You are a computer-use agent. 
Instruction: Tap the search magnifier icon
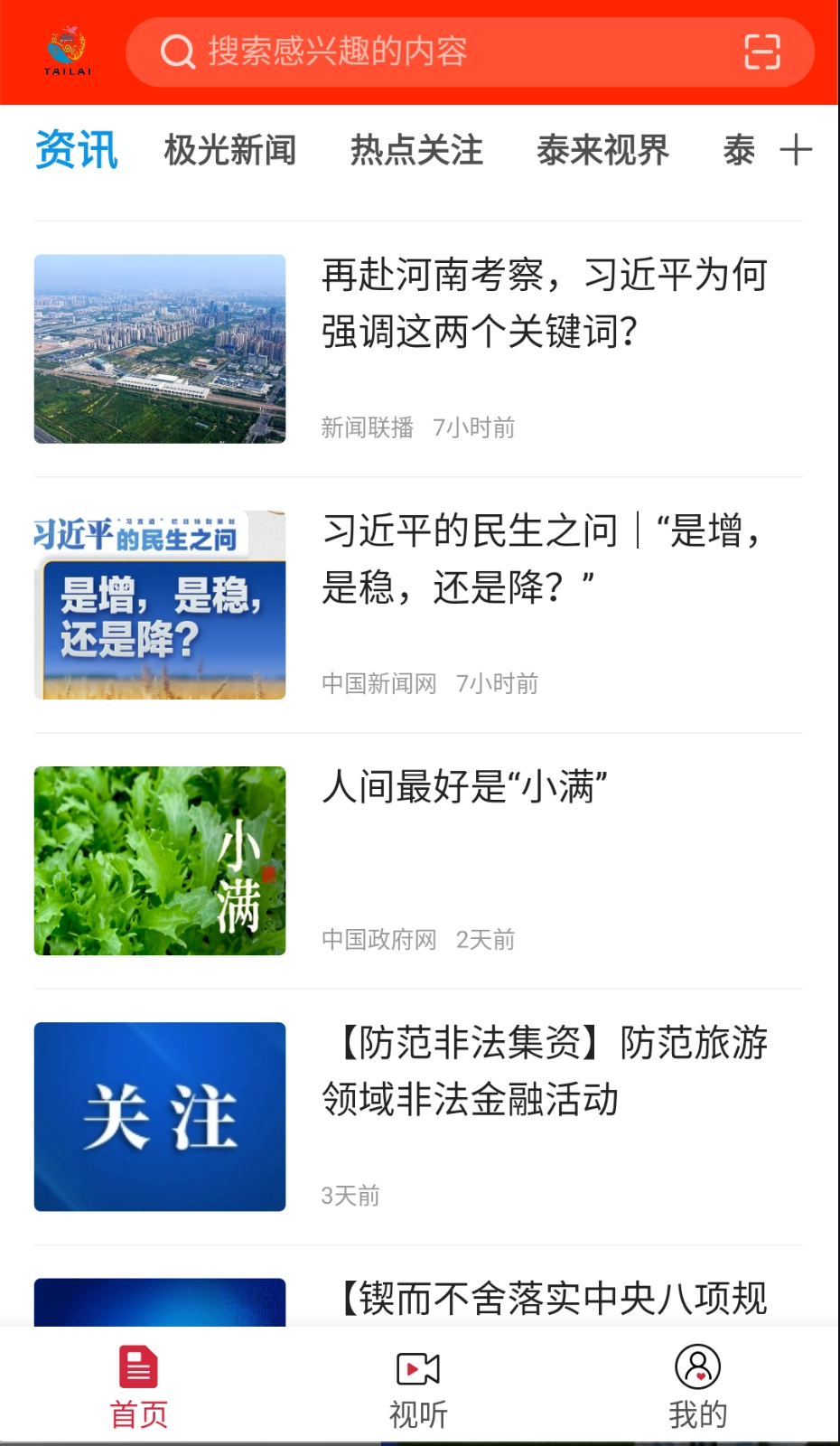[177, 52]
